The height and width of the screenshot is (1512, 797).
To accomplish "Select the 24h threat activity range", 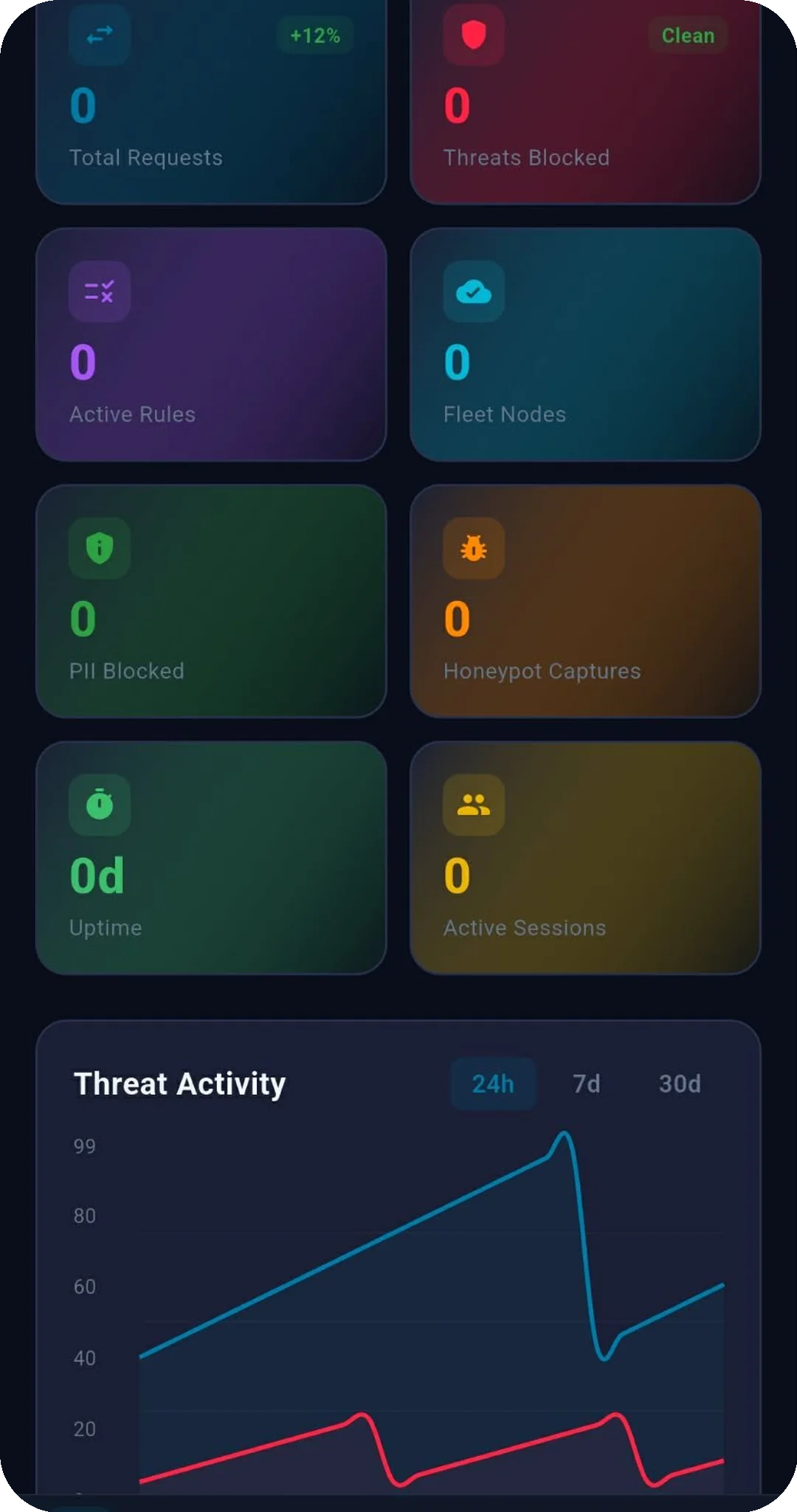I will 493,1083.
